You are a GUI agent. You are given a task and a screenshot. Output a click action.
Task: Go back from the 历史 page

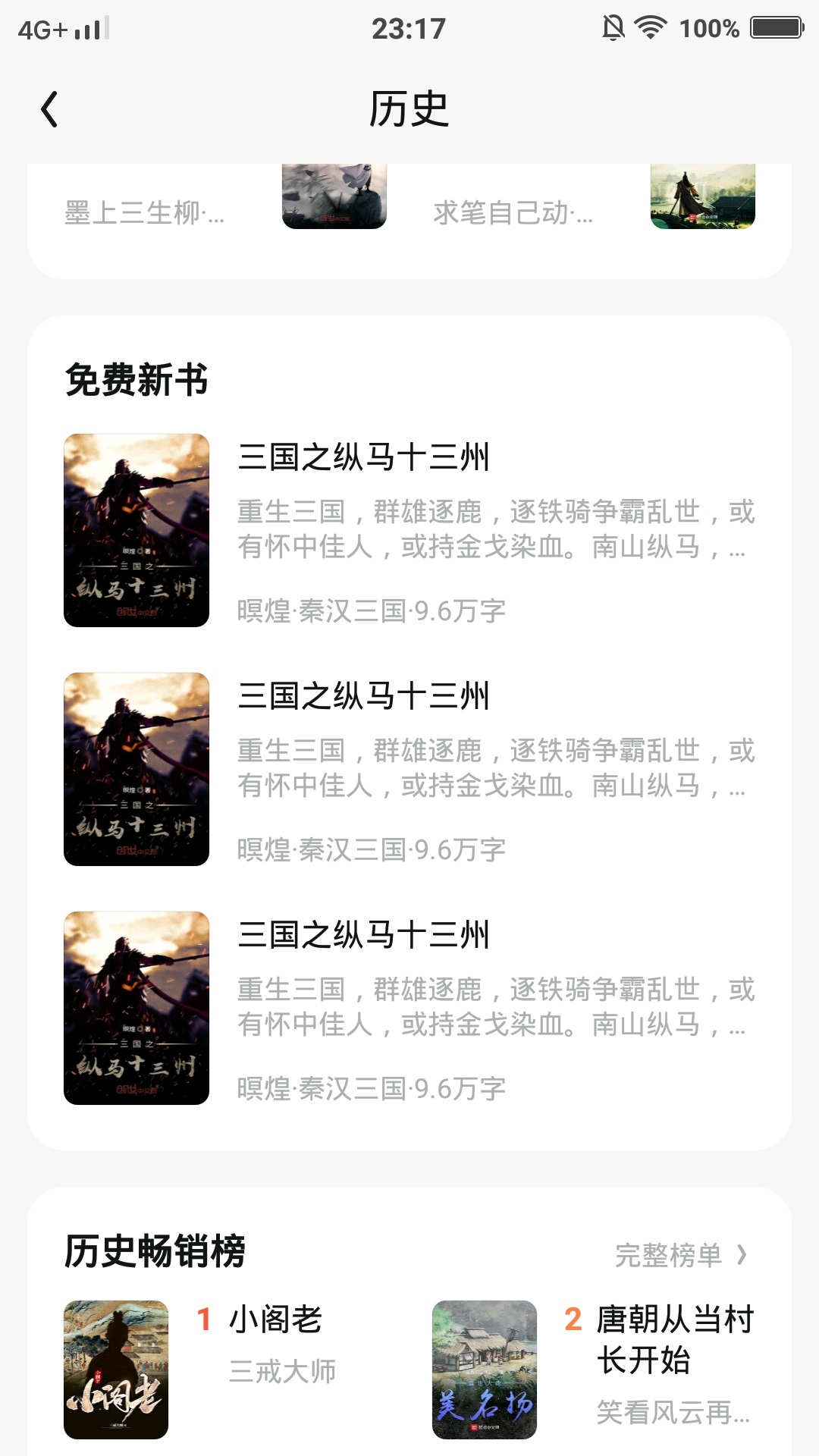(50, 110)
